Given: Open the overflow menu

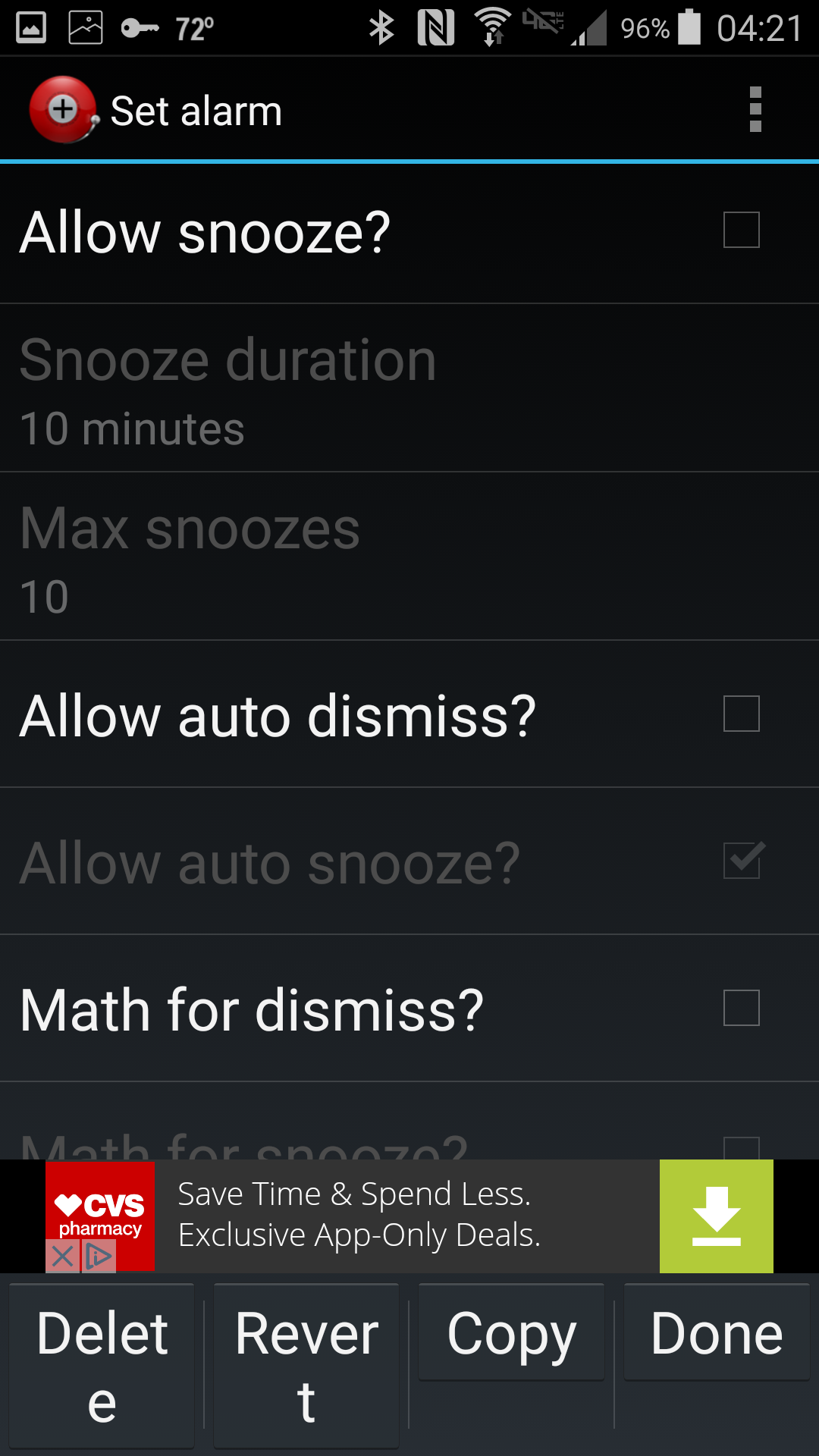Looking at the screenshot, I should coord(755,110).
